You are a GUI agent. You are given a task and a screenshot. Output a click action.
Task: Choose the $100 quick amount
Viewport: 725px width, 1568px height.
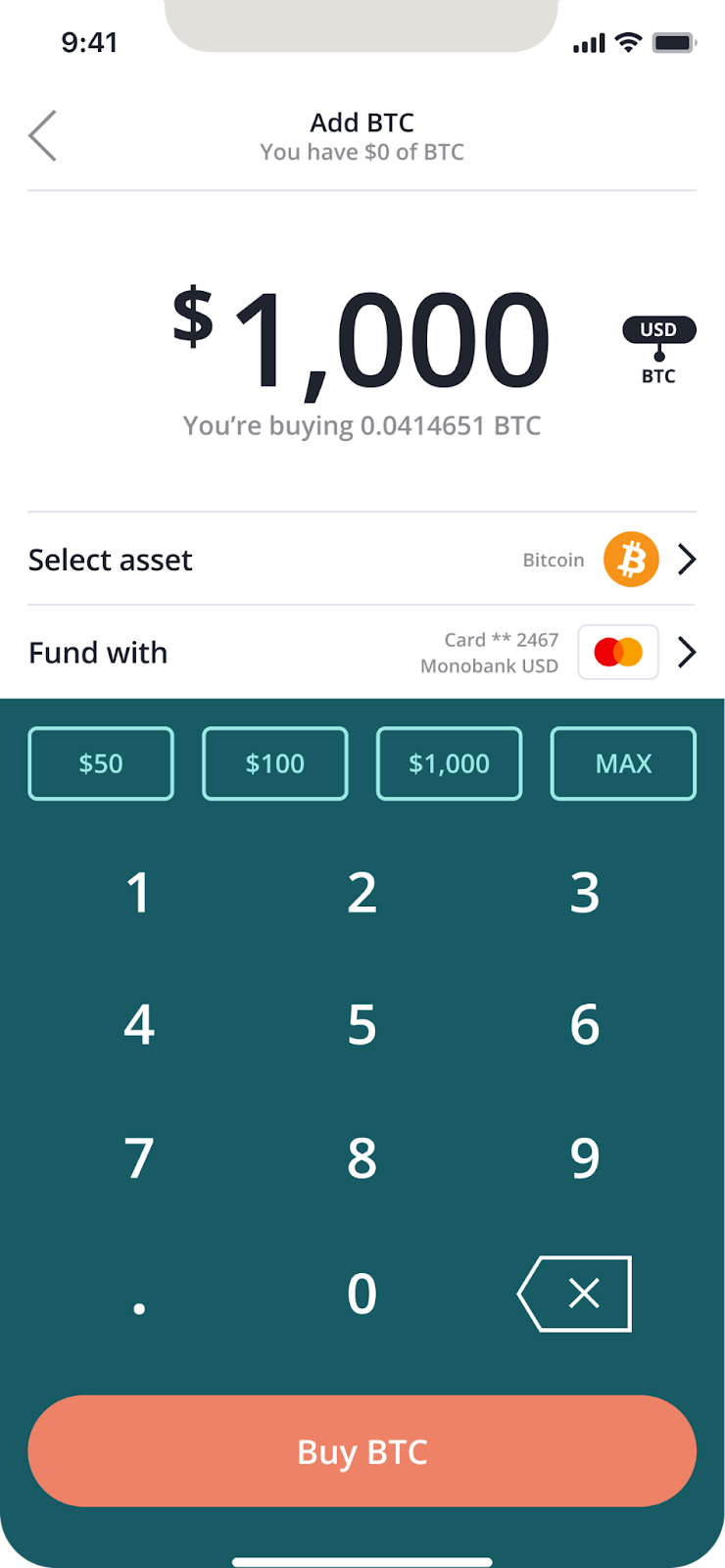coord(275,763)
